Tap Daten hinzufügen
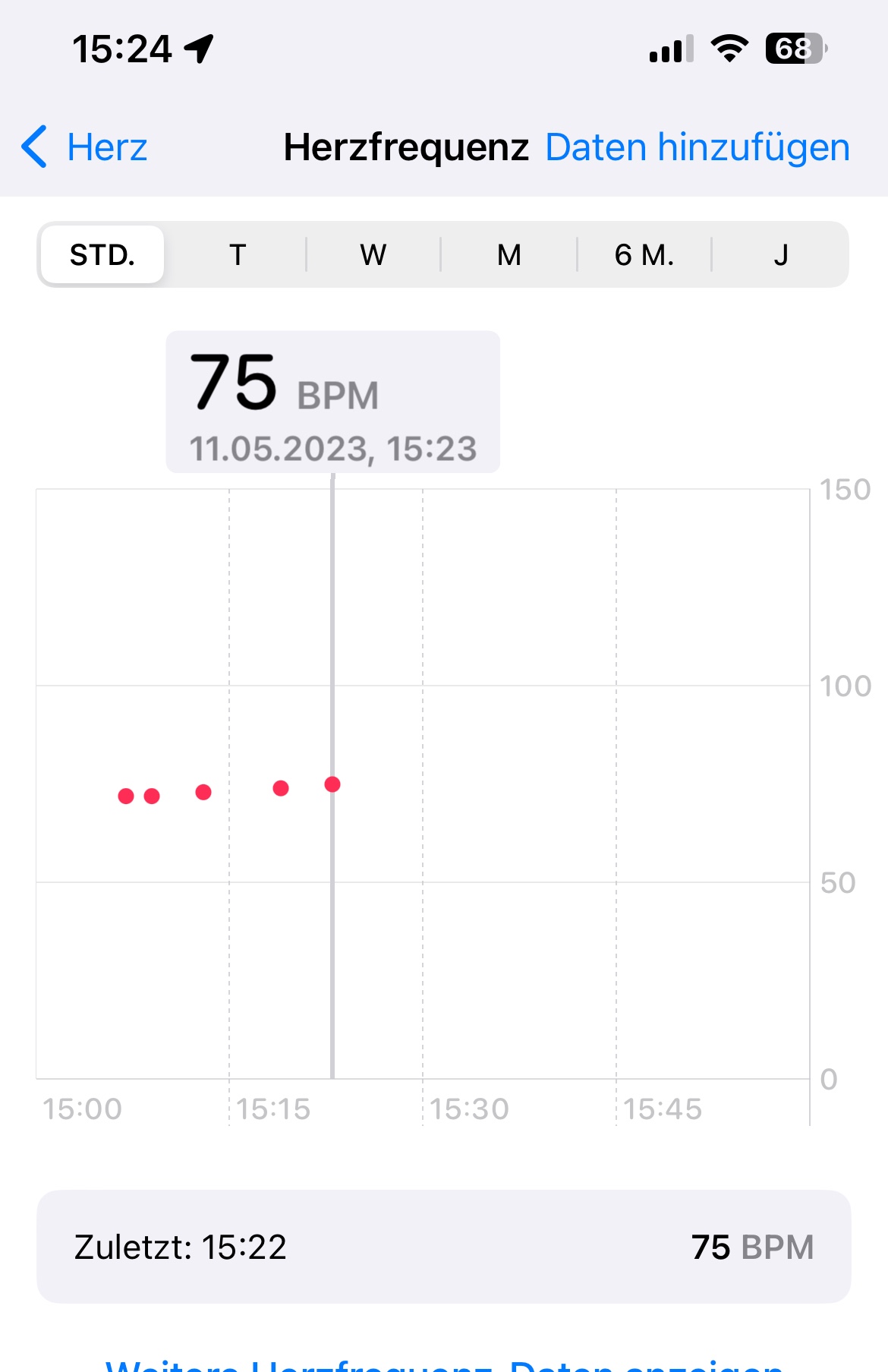The width and height of the screenshot is (888, 1372). point(697,147)
